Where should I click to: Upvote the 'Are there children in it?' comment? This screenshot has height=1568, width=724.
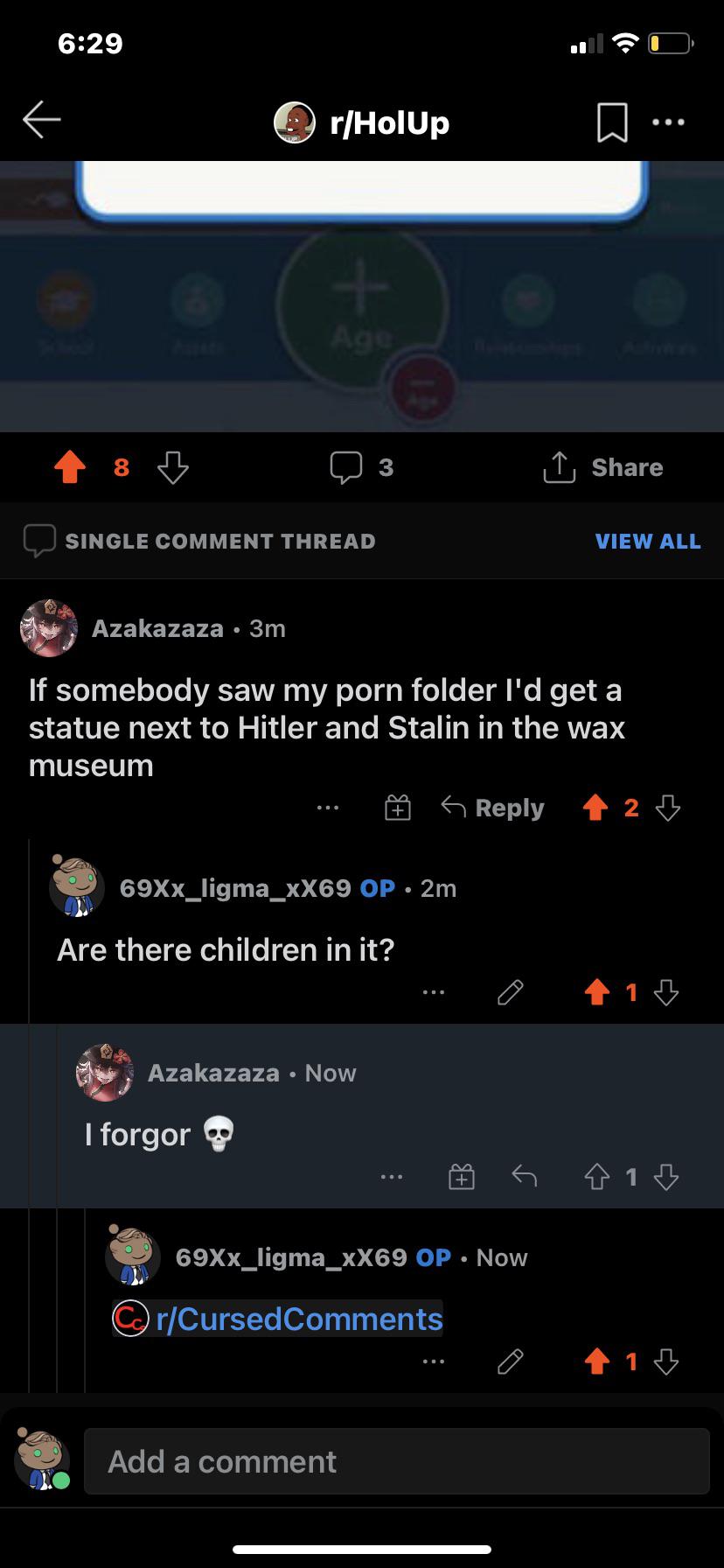[x=598, y=992]
